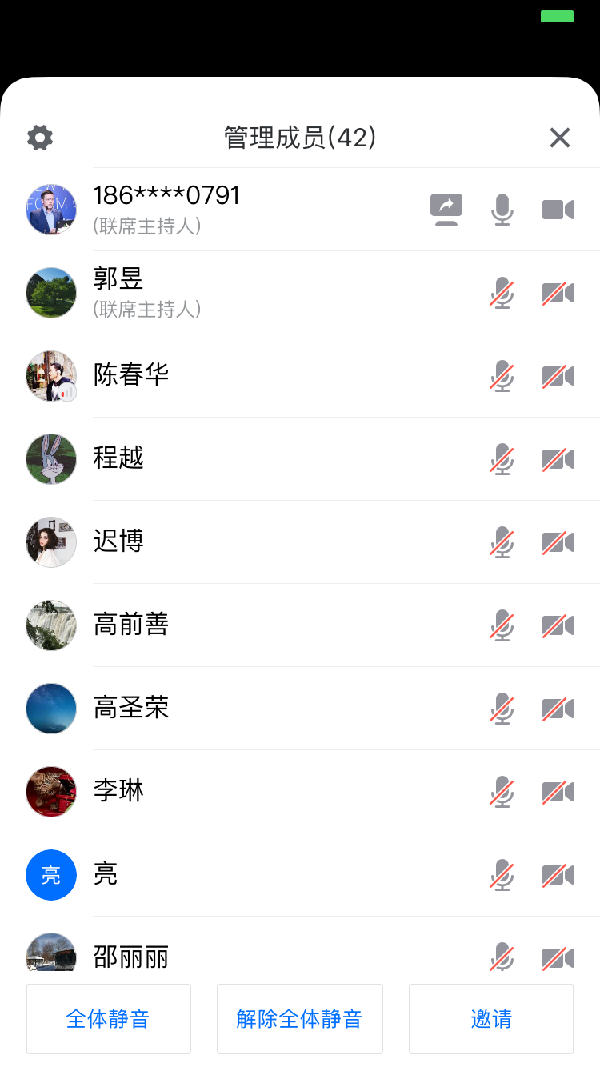Image resolution: width=600 pixels, height=1067 pixels.
Task: Invite participants via 邀请 button
Action: point(491,1019)
